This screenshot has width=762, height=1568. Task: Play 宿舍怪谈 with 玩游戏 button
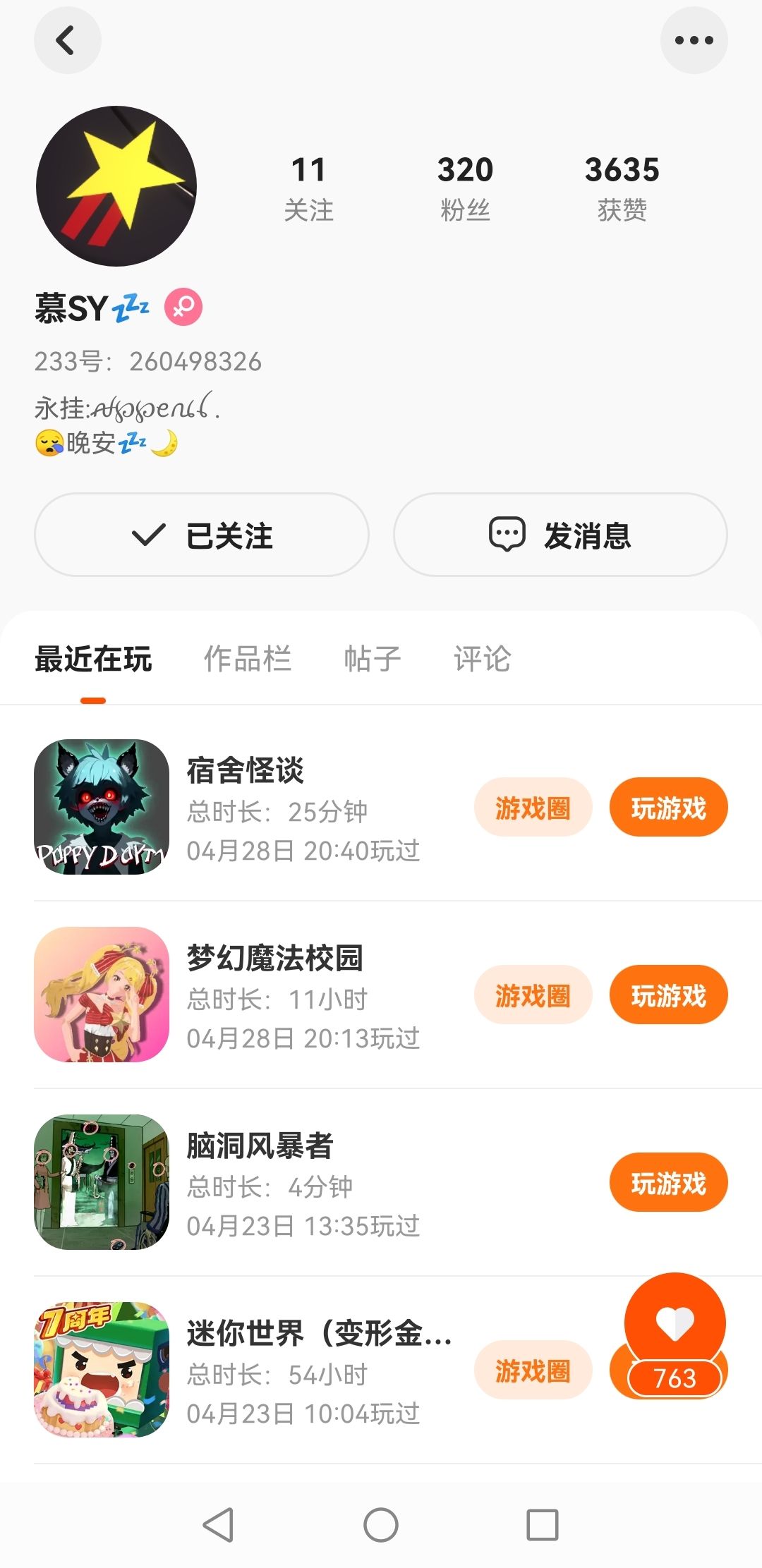[668, 808]
